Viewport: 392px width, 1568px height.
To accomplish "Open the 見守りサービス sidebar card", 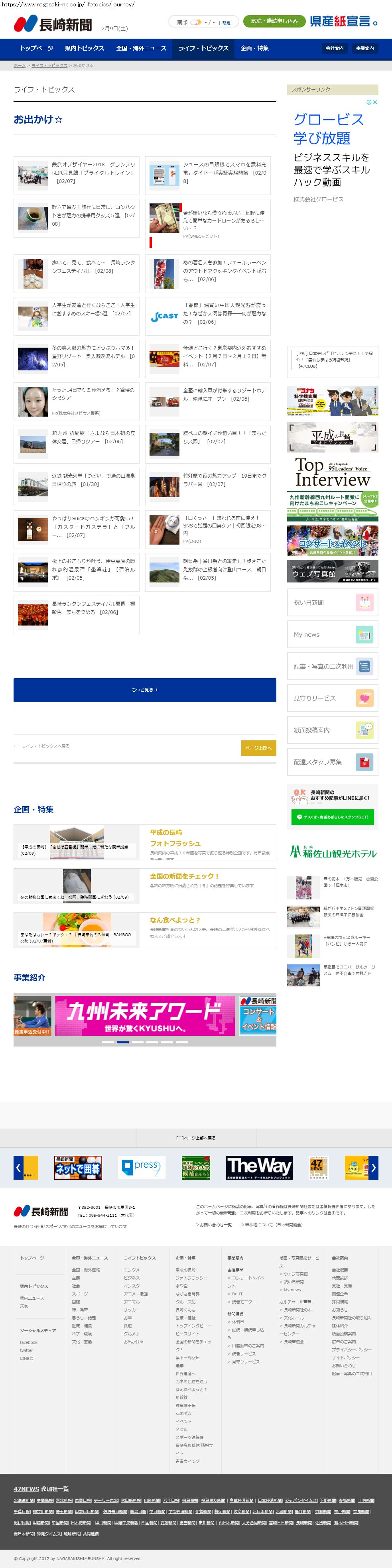I will coord(332,698).
